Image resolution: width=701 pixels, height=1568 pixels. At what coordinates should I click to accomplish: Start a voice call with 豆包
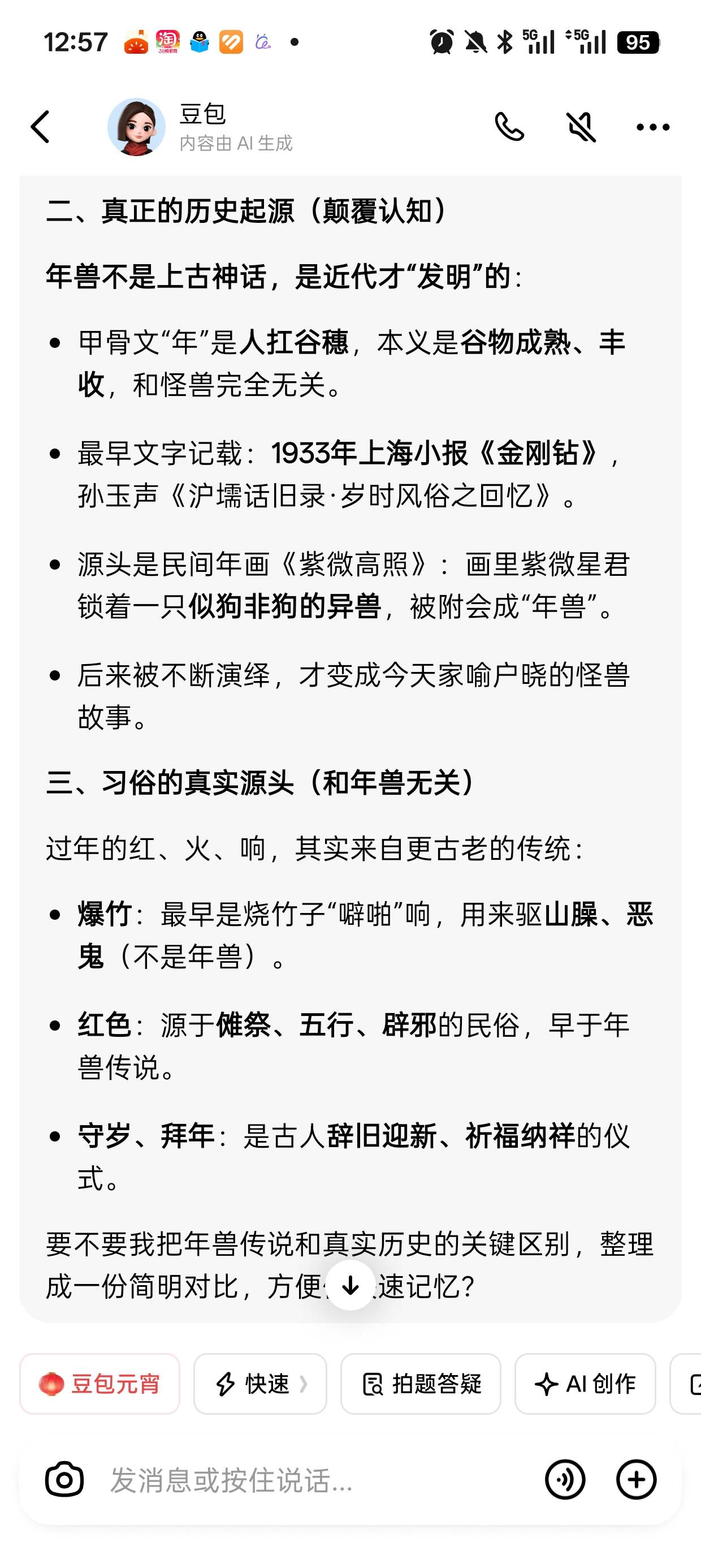509,127
